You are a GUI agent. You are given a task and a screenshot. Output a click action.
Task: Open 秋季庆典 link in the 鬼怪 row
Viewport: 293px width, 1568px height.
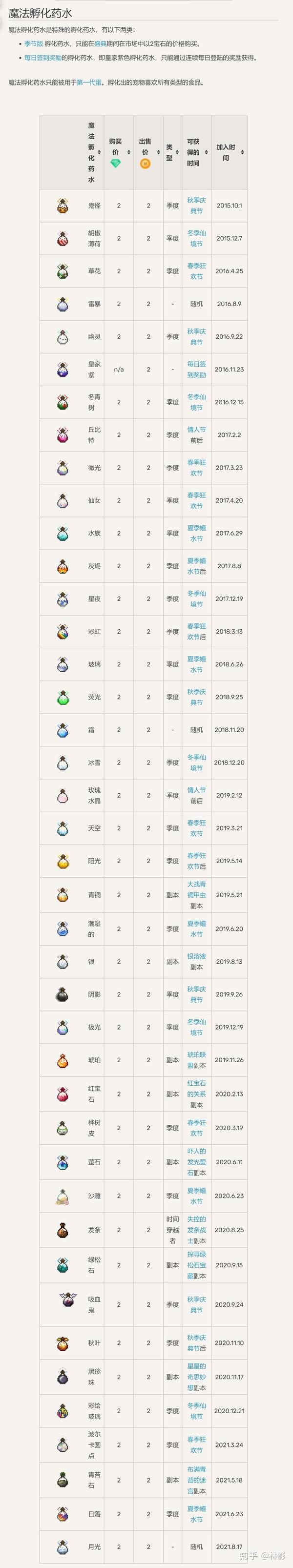point(196,206)
